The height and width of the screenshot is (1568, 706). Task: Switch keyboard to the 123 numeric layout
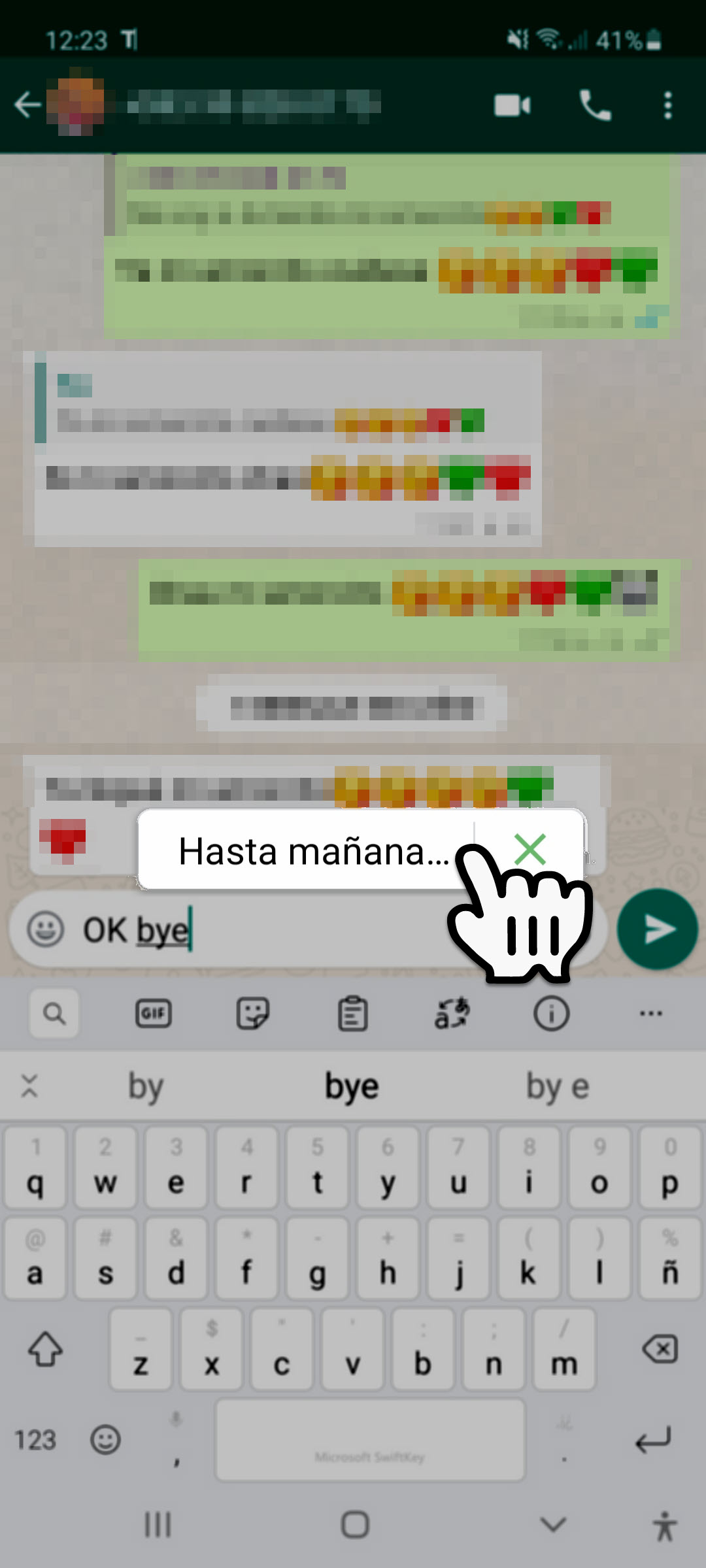coord(35,1440)
